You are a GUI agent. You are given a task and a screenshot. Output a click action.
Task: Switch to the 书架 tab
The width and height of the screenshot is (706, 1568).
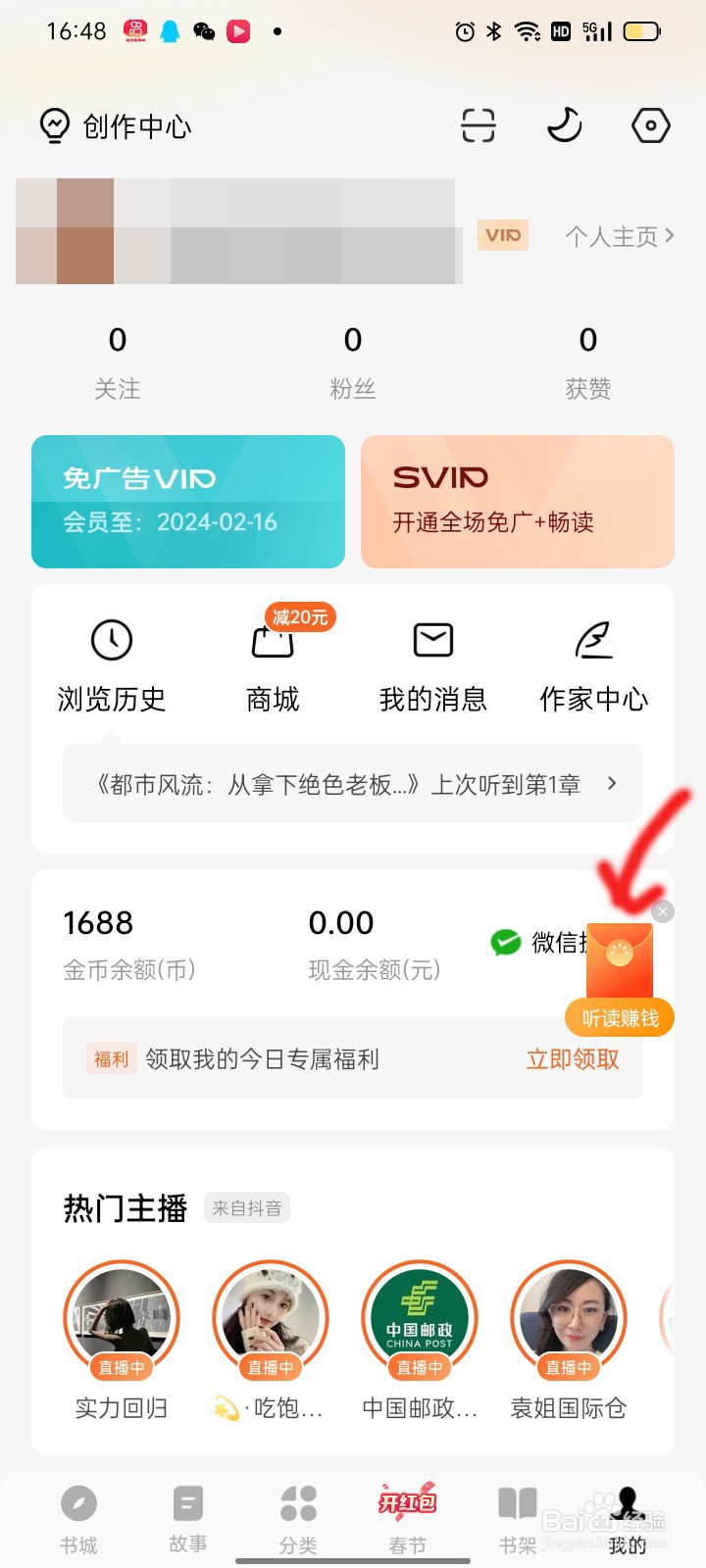coord(517,1519)
